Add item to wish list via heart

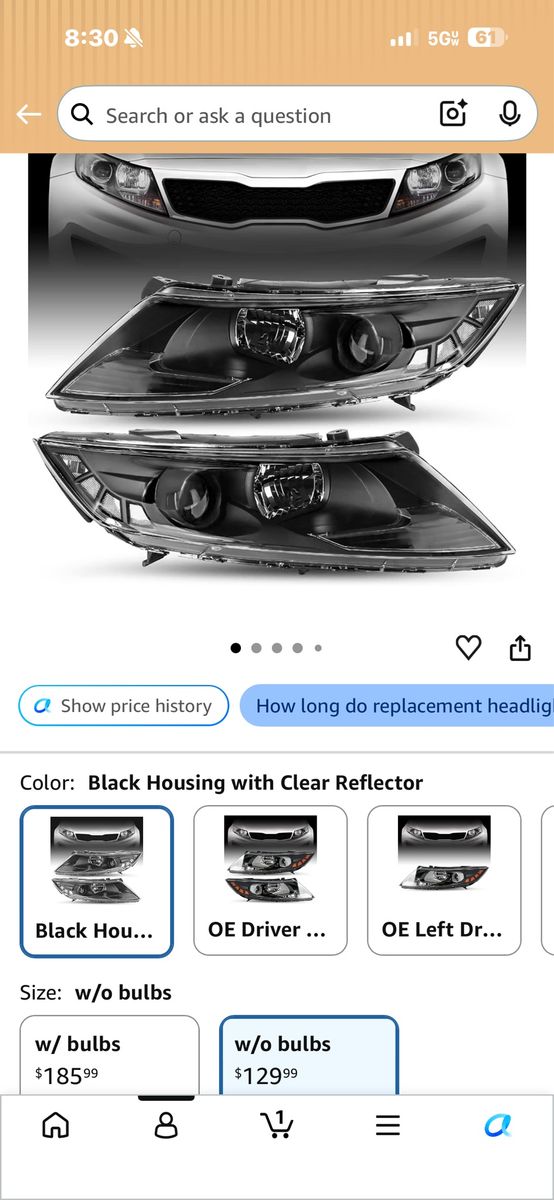tap(468, 648)
